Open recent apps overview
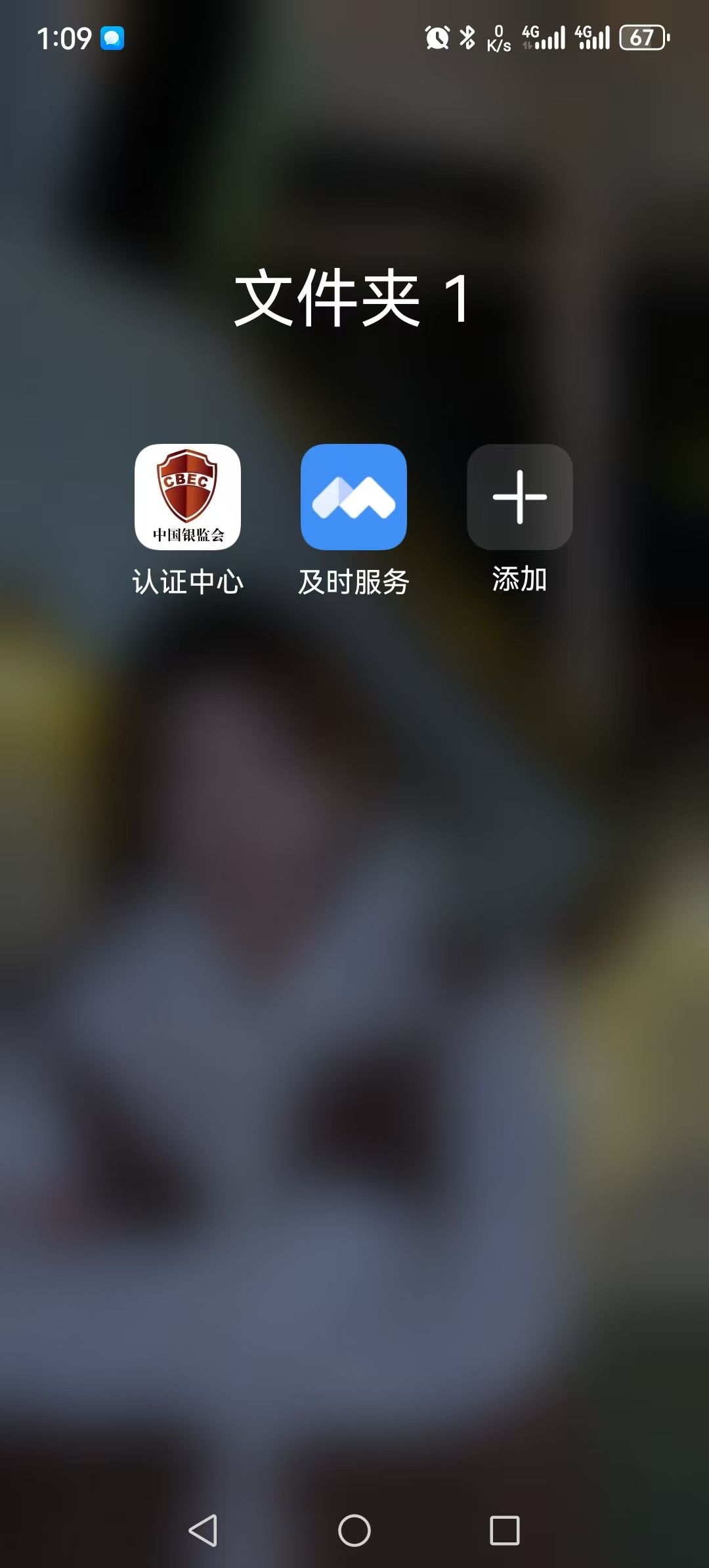Viewport: 709px width, 1568px height. tap(505, 1531)
